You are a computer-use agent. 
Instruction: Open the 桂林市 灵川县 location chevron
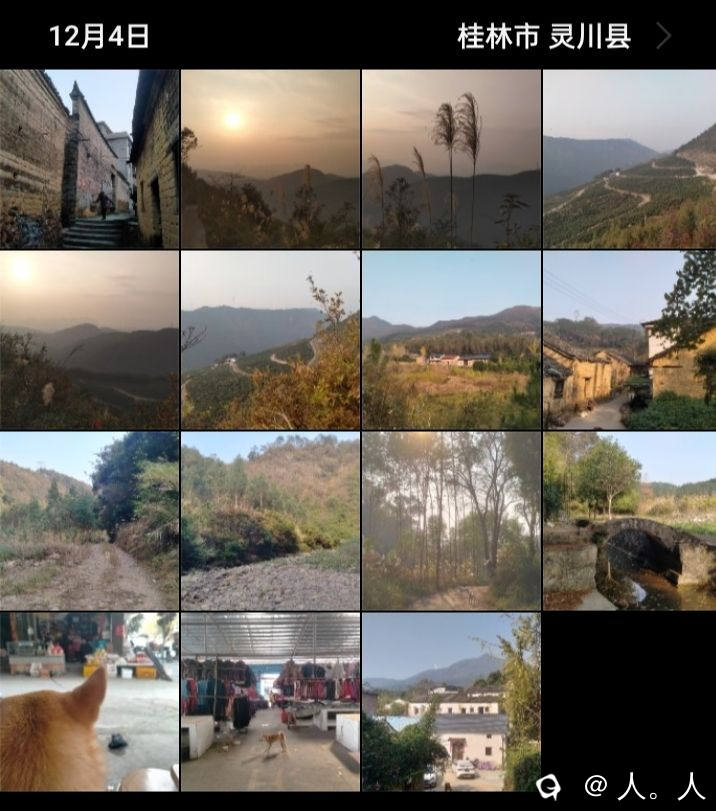[663, 37]
